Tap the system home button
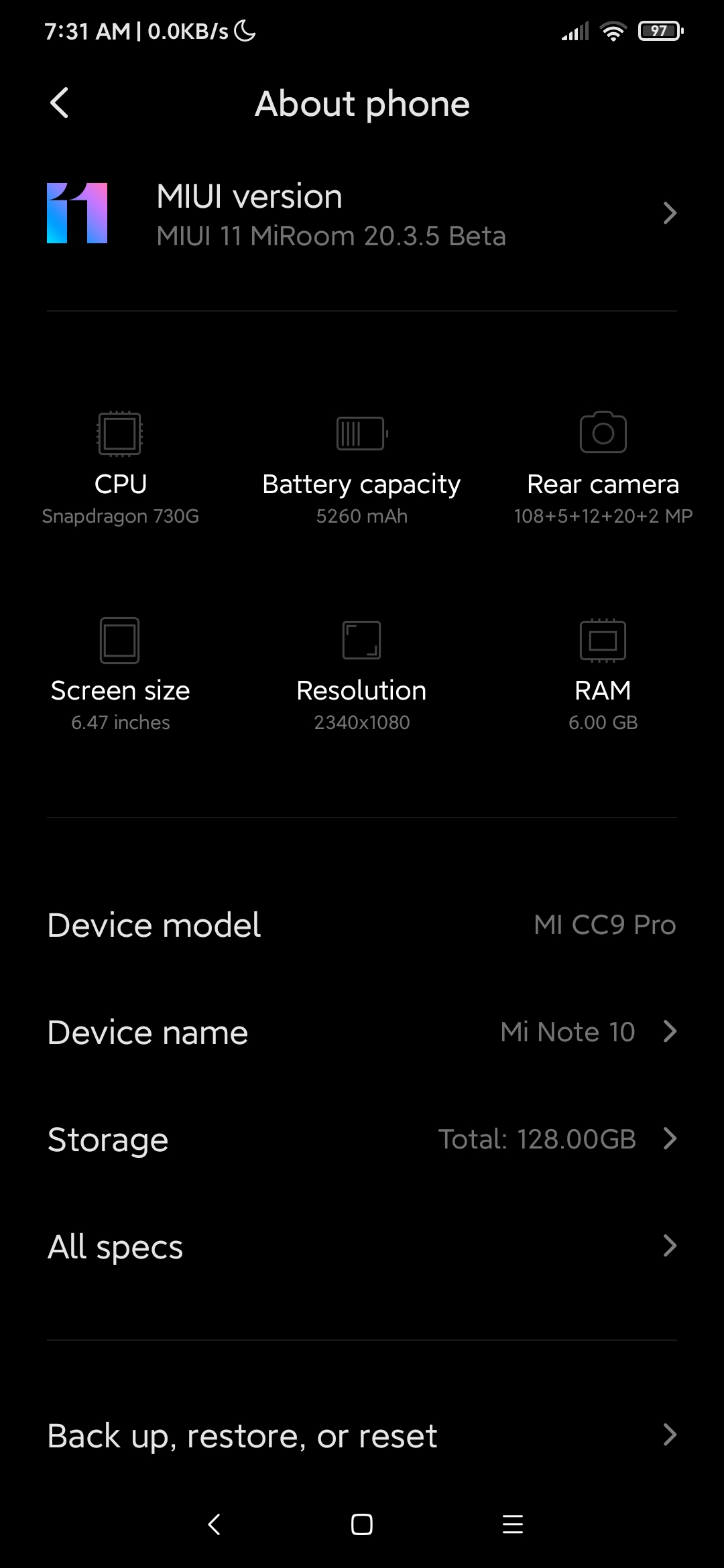 (362, 1524)
